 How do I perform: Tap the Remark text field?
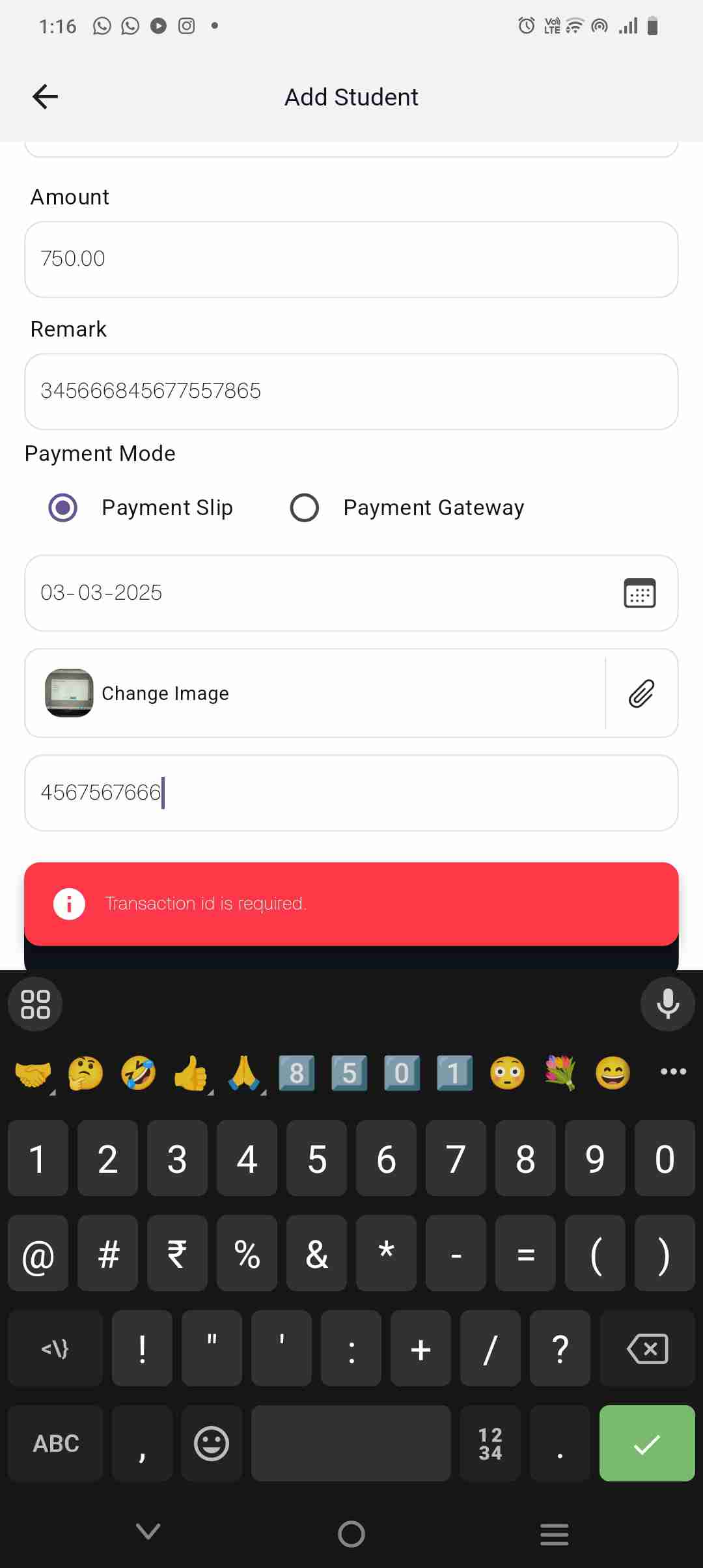point(351,391)
